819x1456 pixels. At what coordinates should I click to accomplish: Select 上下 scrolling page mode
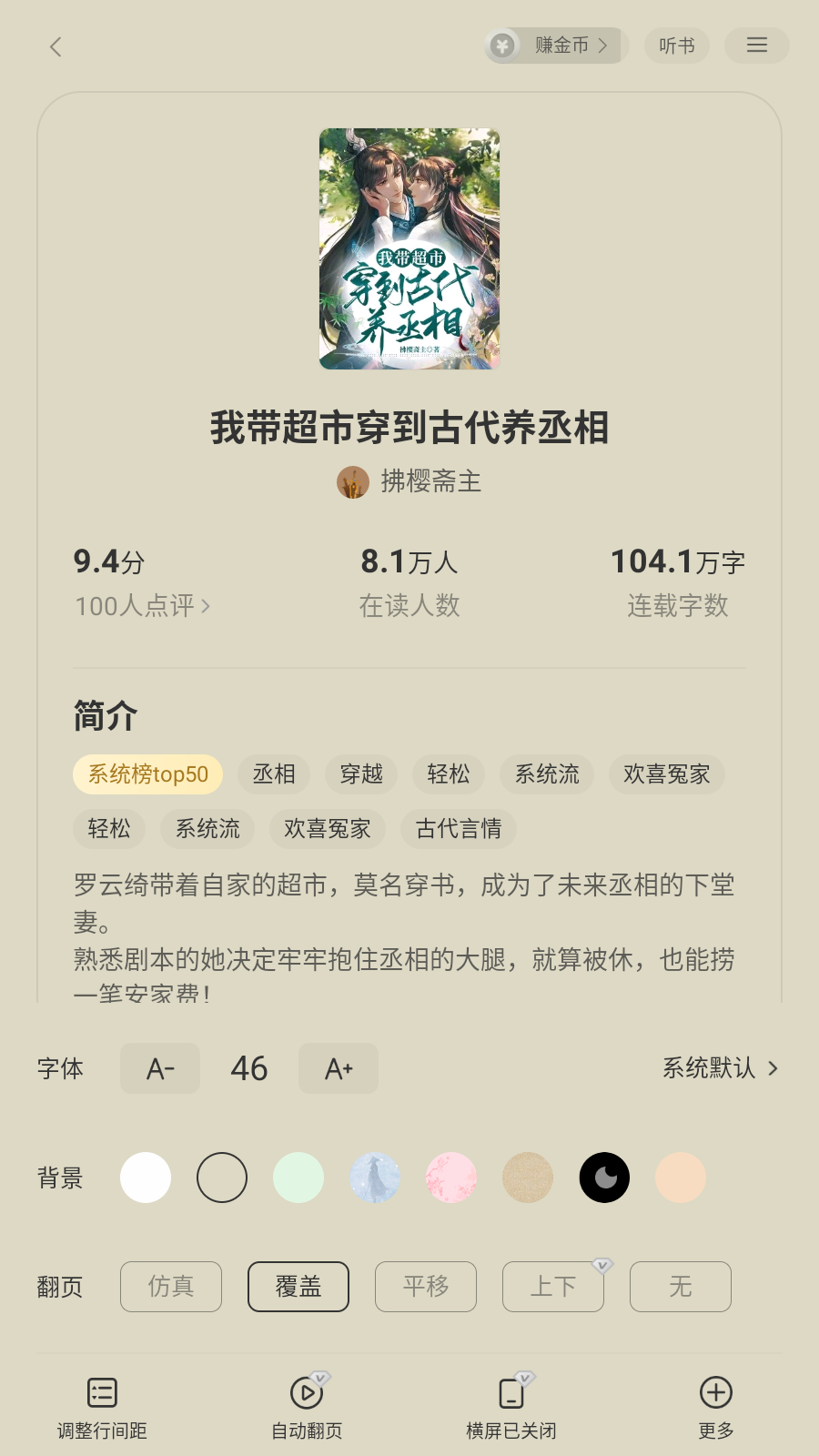pyautogui.click(x=553, y=1287)
